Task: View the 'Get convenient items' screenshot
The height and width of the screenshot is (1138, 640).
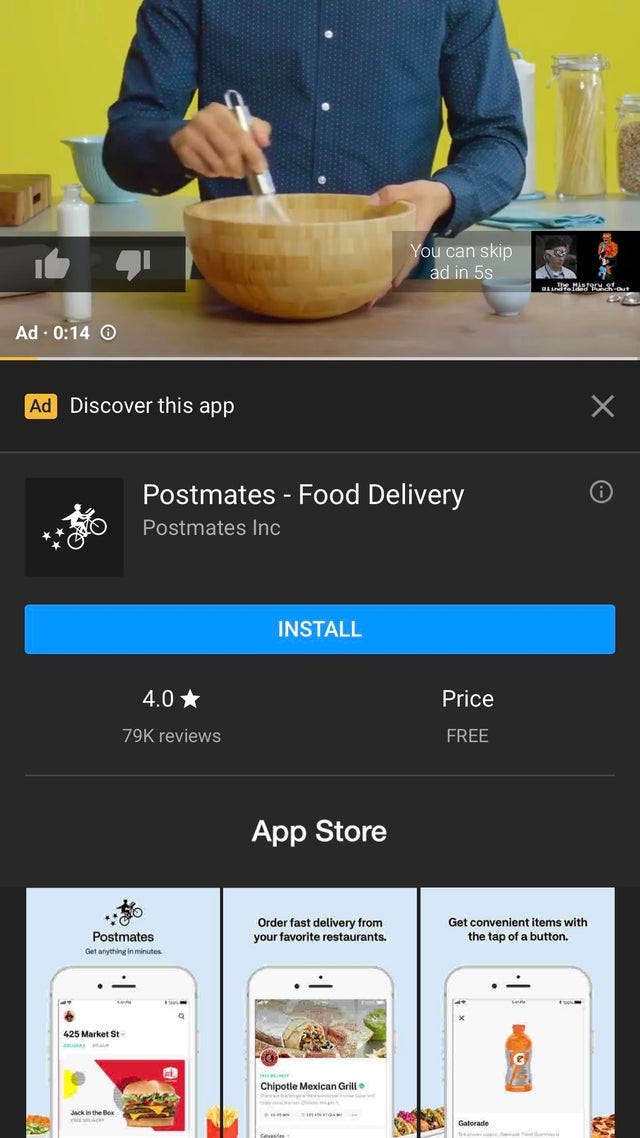Action: pos(517,1012)
